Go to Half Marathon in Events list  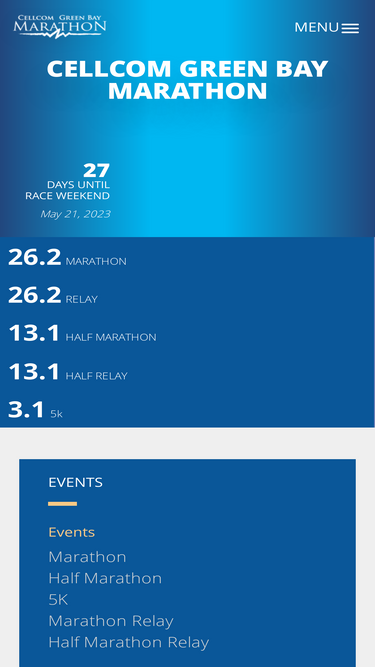tap(105, 578)
